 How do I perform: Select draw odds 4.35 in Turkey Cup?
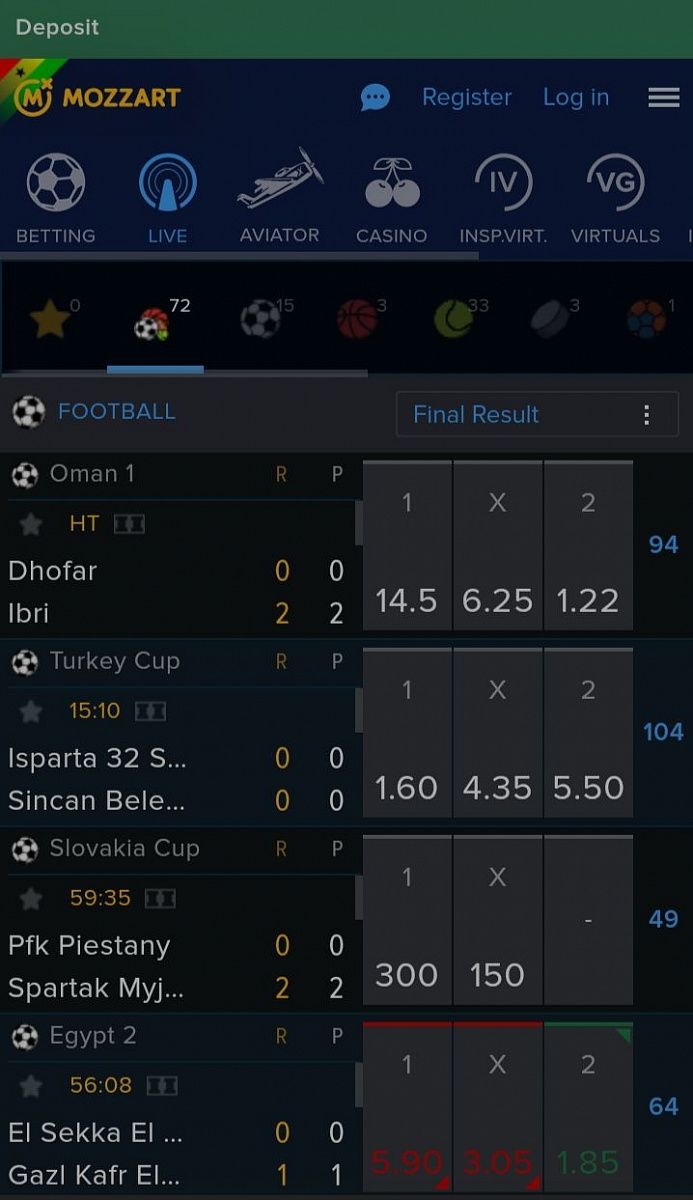pyautogui.click(x=497, y=733)
